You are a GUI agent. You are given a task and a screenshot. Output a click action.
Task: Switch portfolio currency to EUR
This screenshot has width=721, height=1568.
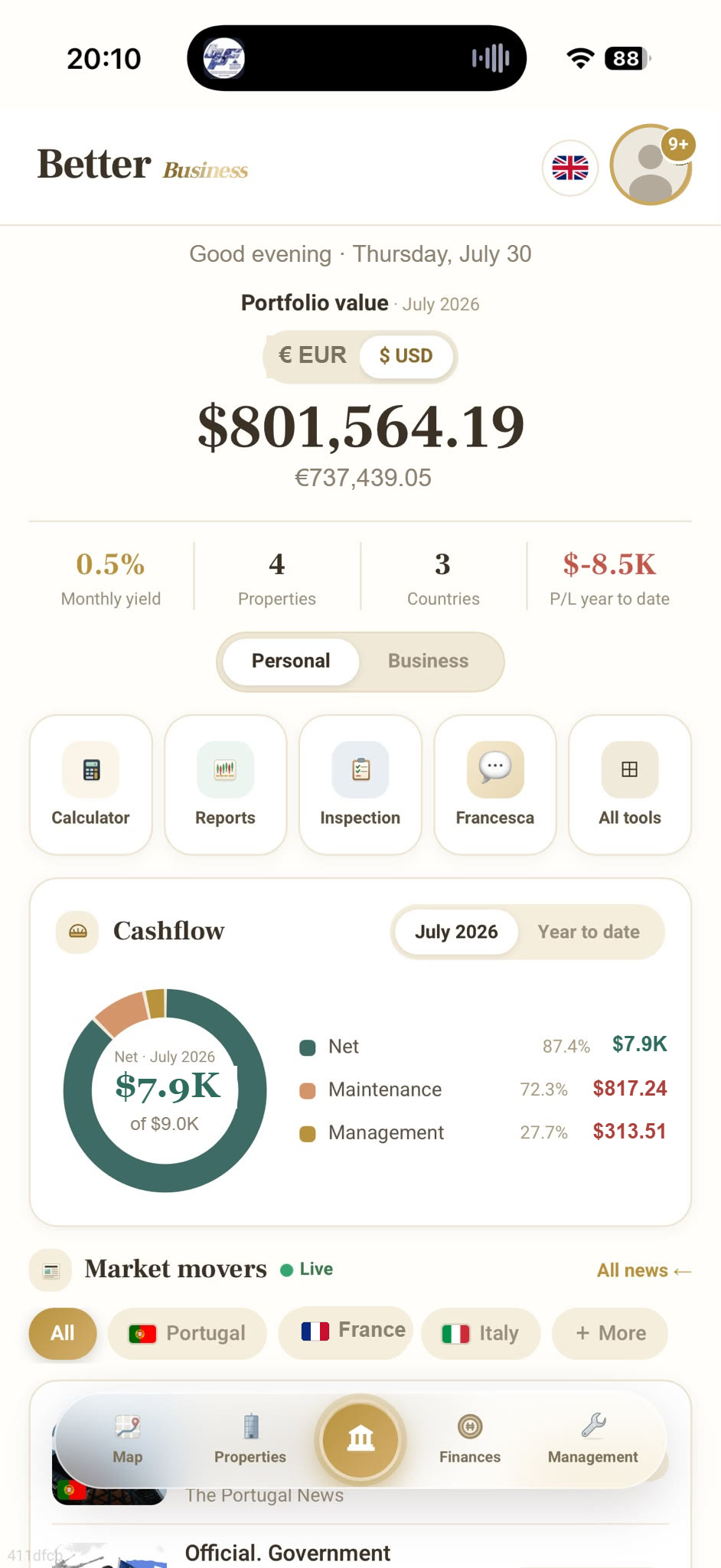(312, 355)
